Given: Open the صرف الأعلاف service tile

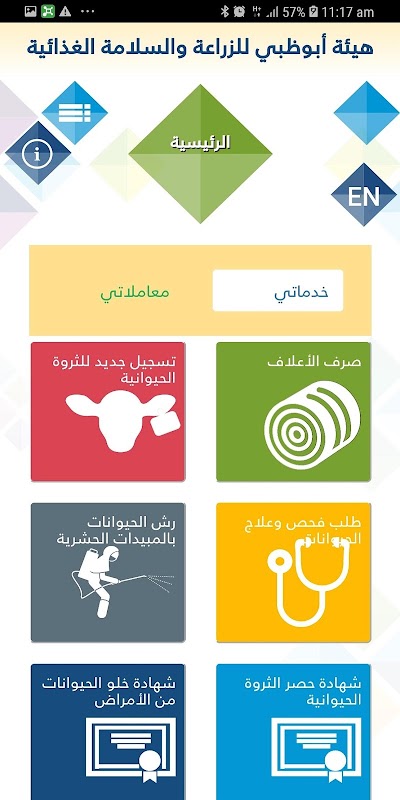Looking at the screenshot, I should (293, 412).
